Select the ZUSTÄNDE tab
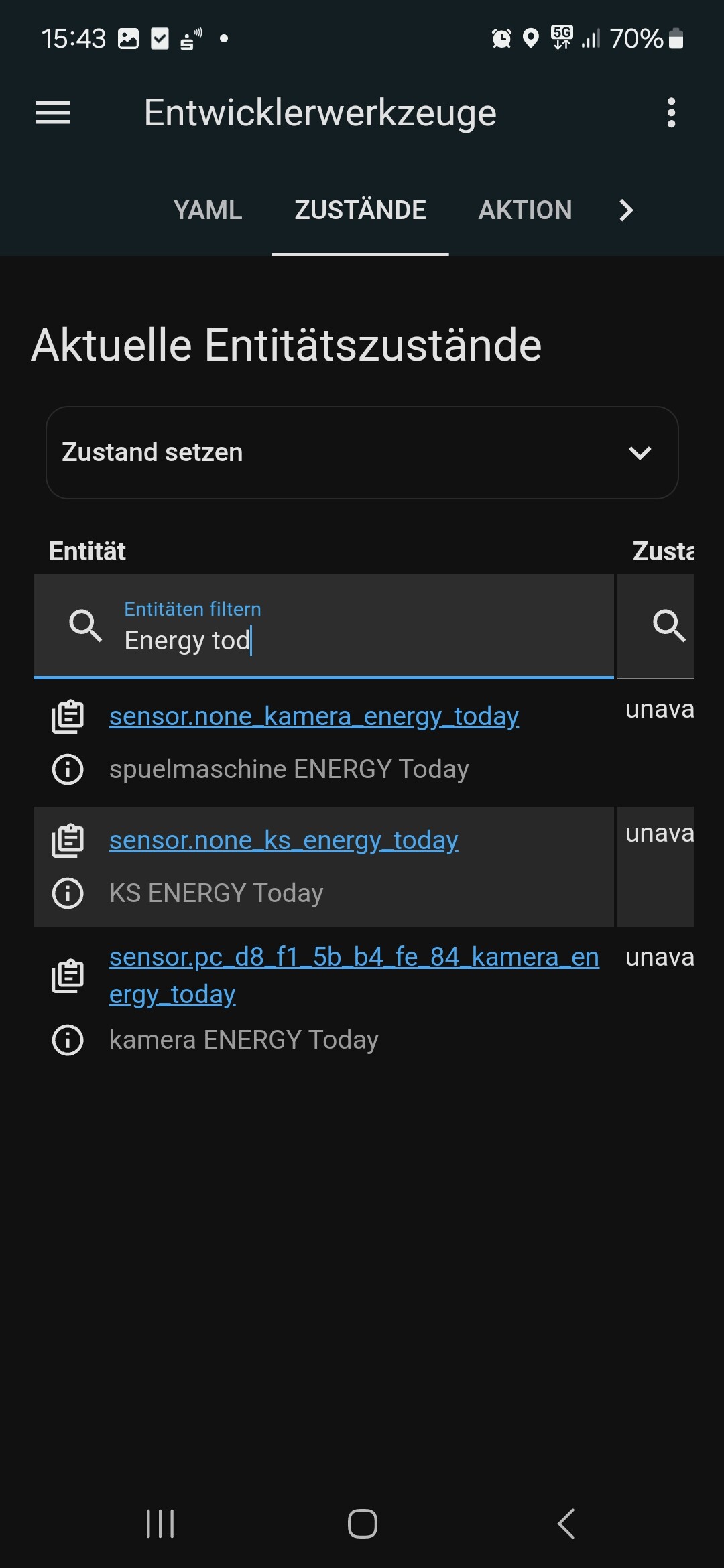Viewport: 724px width, 1568px height. click(x=360, y=210)
